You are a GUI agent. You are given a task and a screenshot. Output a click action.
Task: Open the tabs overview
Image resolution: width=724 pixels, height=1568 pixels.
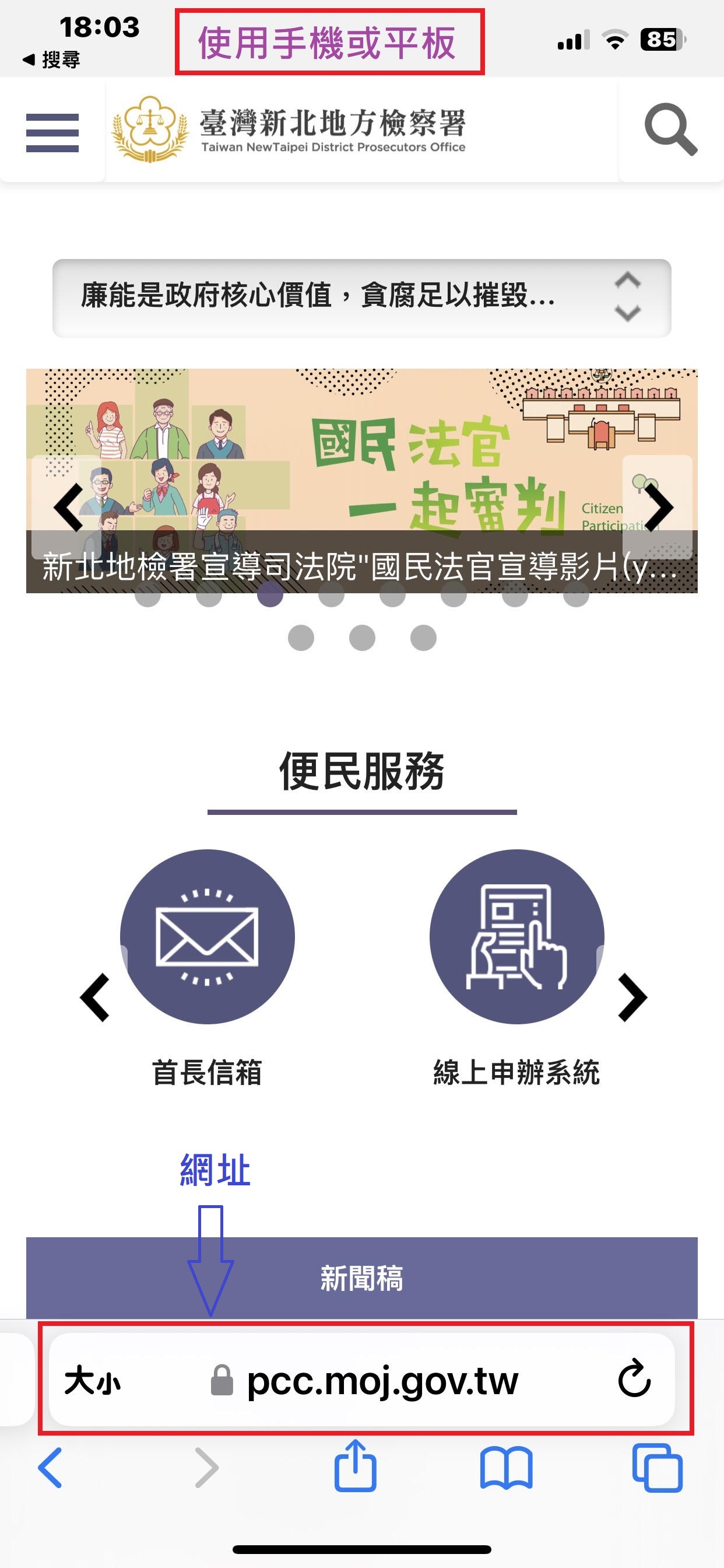[657, 1468]
